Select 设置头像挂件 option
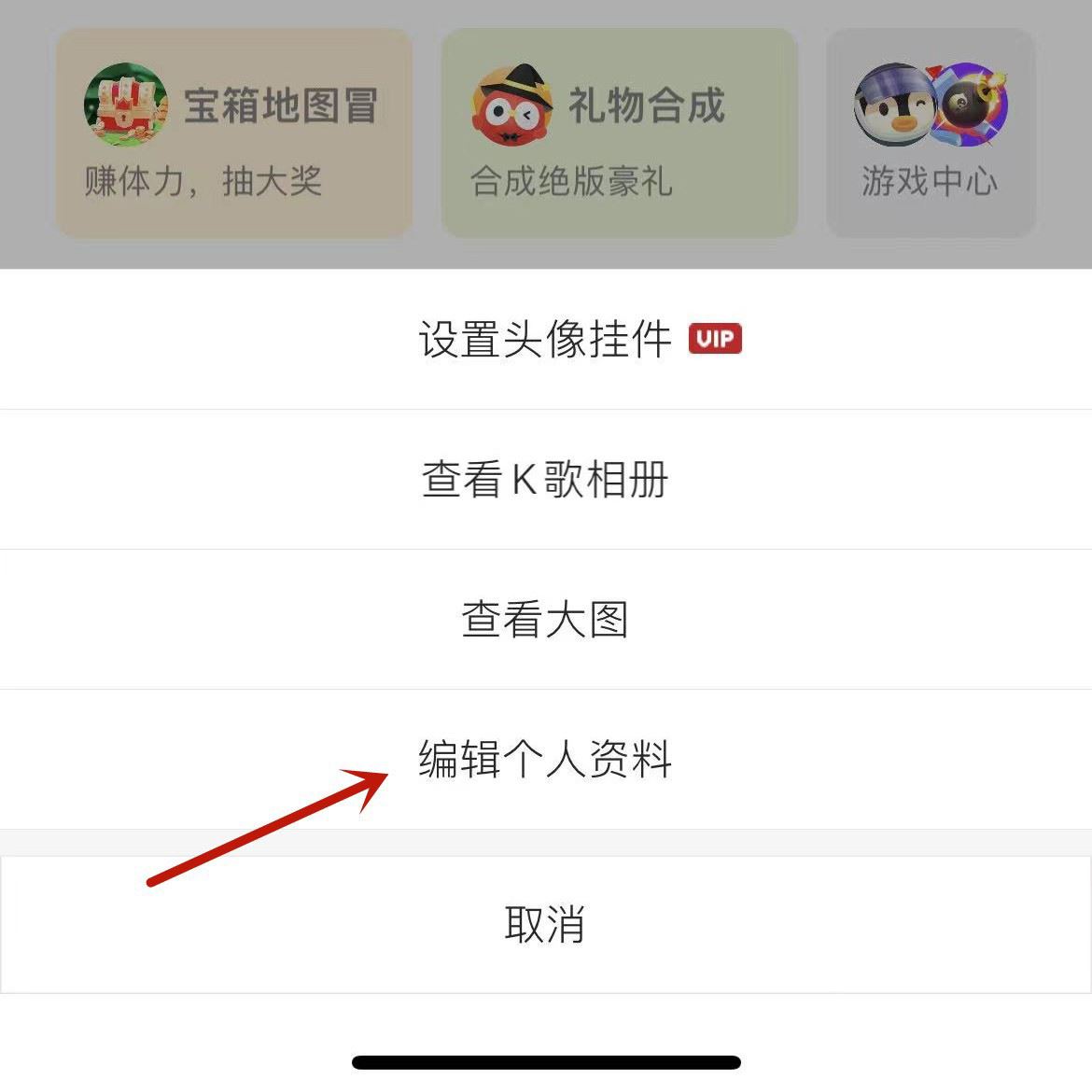 click(x=545, y=339)
